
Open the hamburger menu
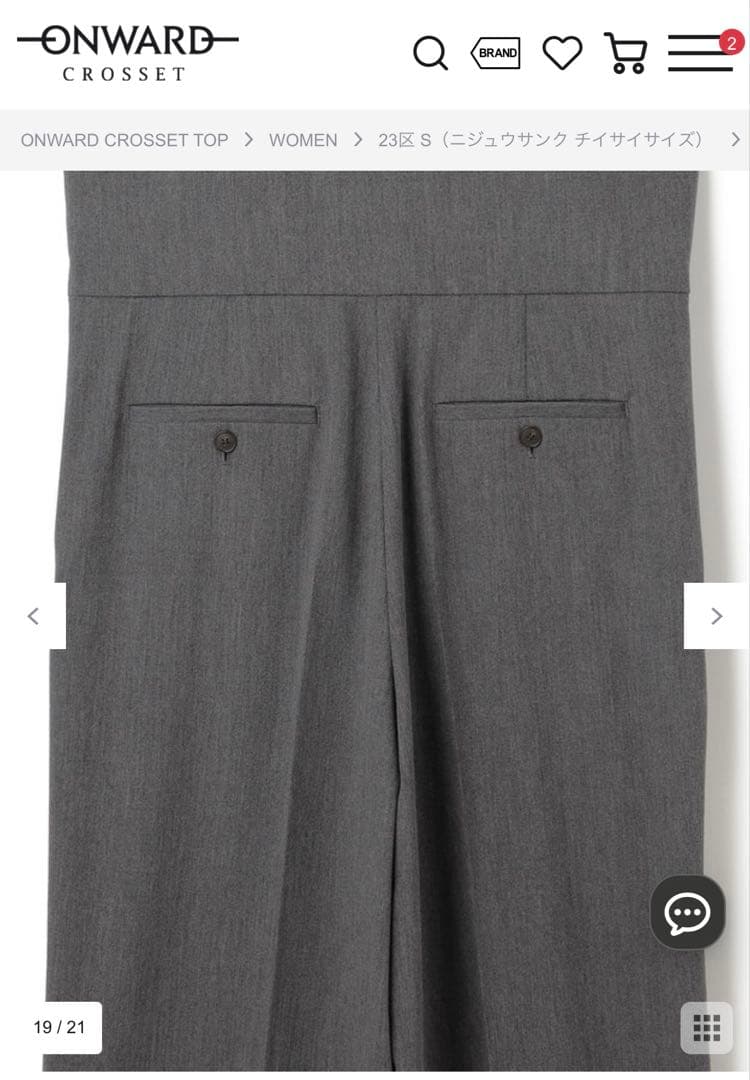[x=700, y=53]
